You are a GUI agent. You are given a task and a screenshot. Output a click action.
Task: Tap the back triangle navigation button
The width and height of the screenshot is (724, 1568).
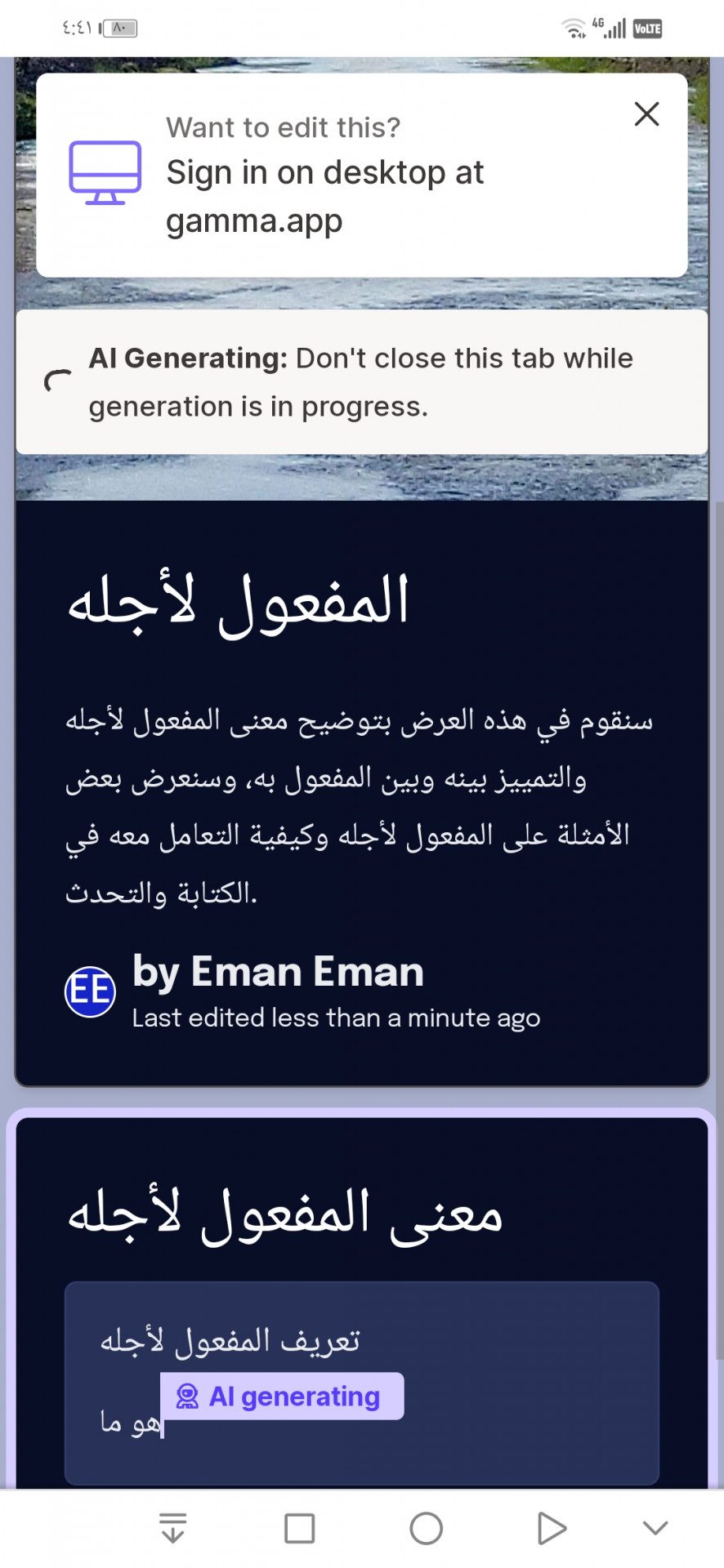pyautogui.click(x=552, y=1528)
